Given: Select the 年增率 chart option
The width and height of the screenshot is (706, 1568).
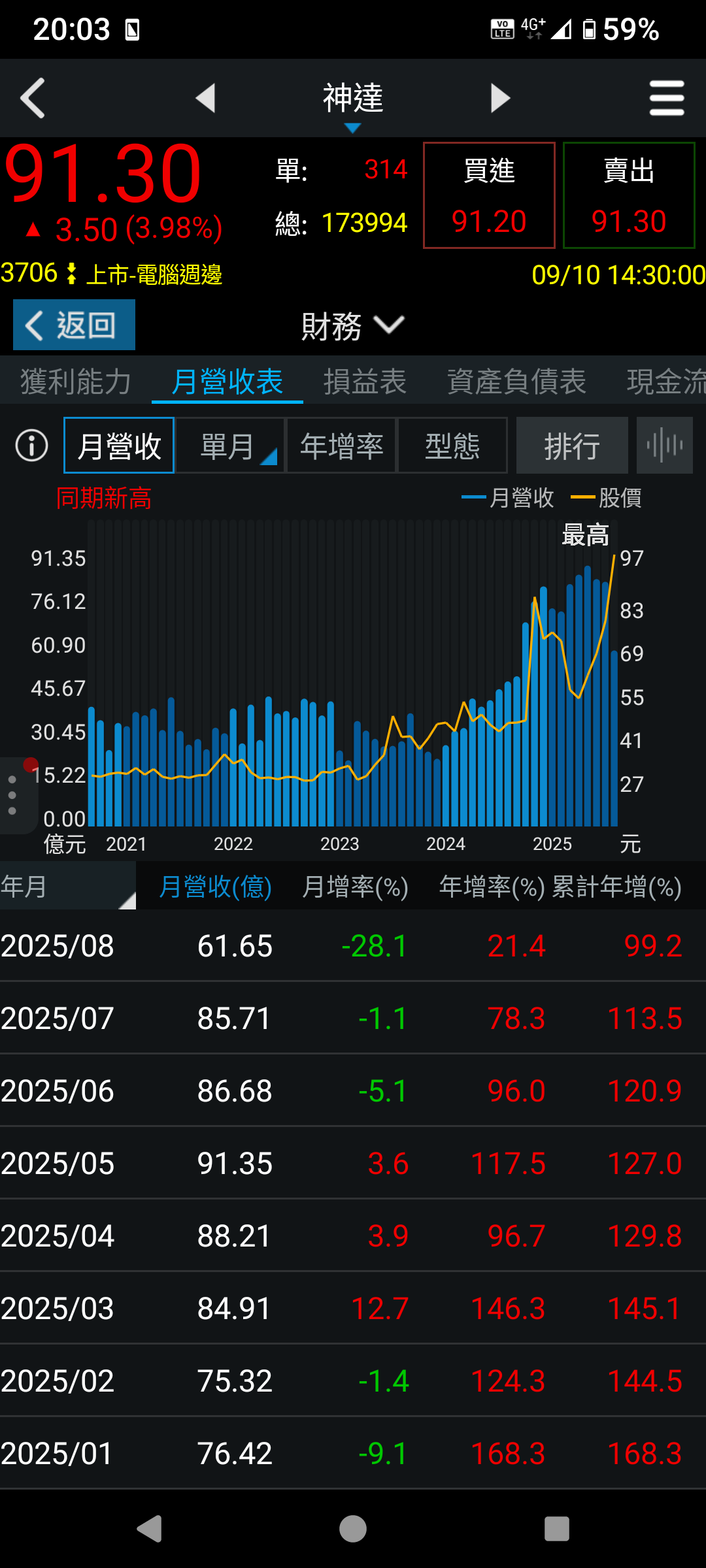Looking at the screenshot, I should point(341,446).
